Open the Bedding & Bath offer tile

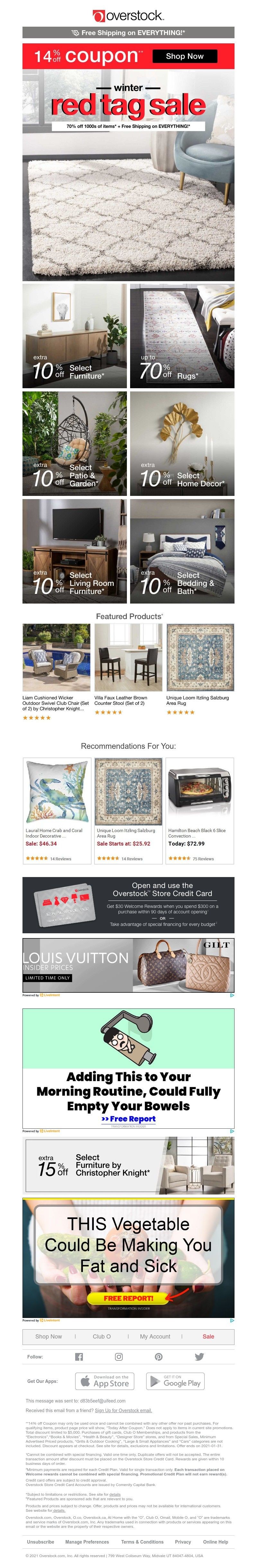point(182,551)
